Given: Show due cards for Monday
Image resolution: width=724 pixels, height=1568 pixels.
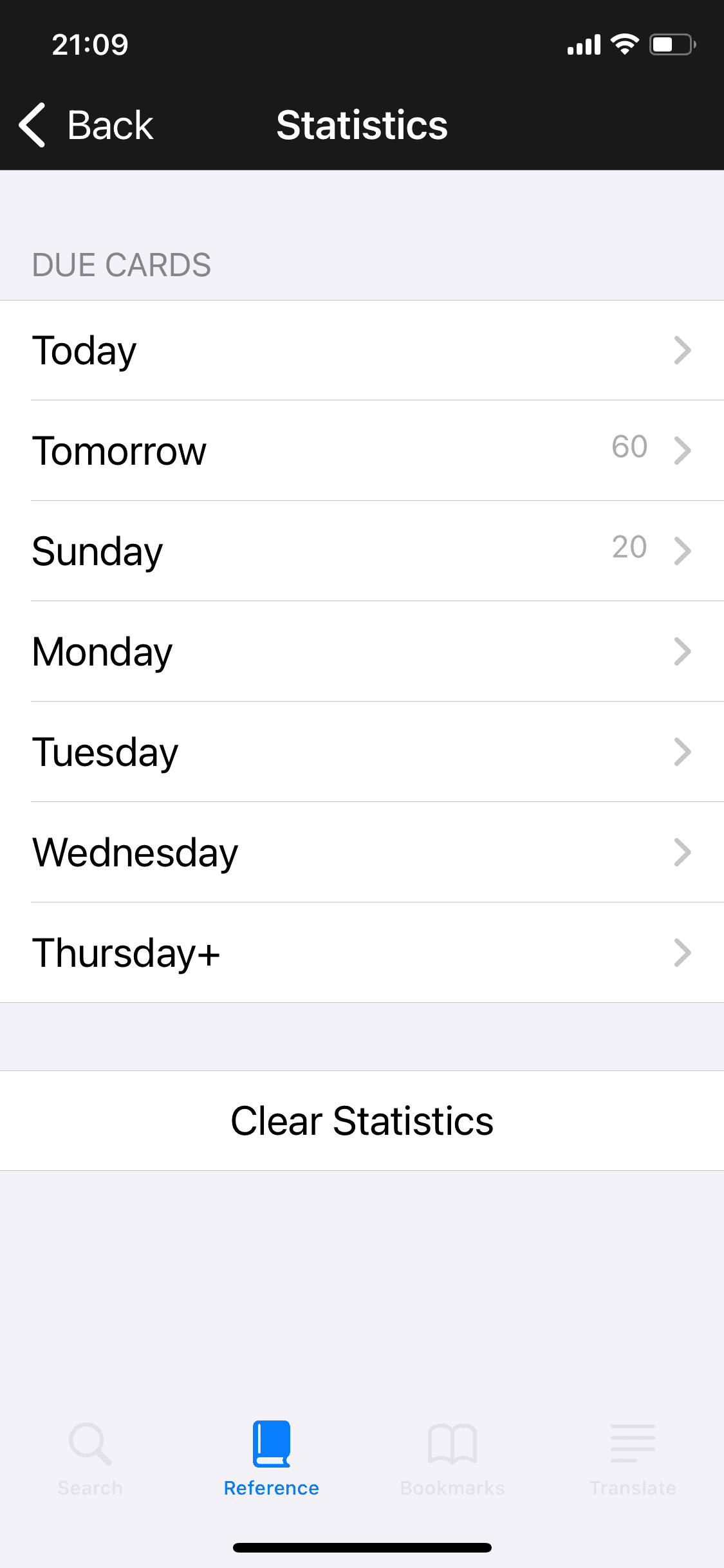Looking at the screenshot, I should [x=362, y=651].
